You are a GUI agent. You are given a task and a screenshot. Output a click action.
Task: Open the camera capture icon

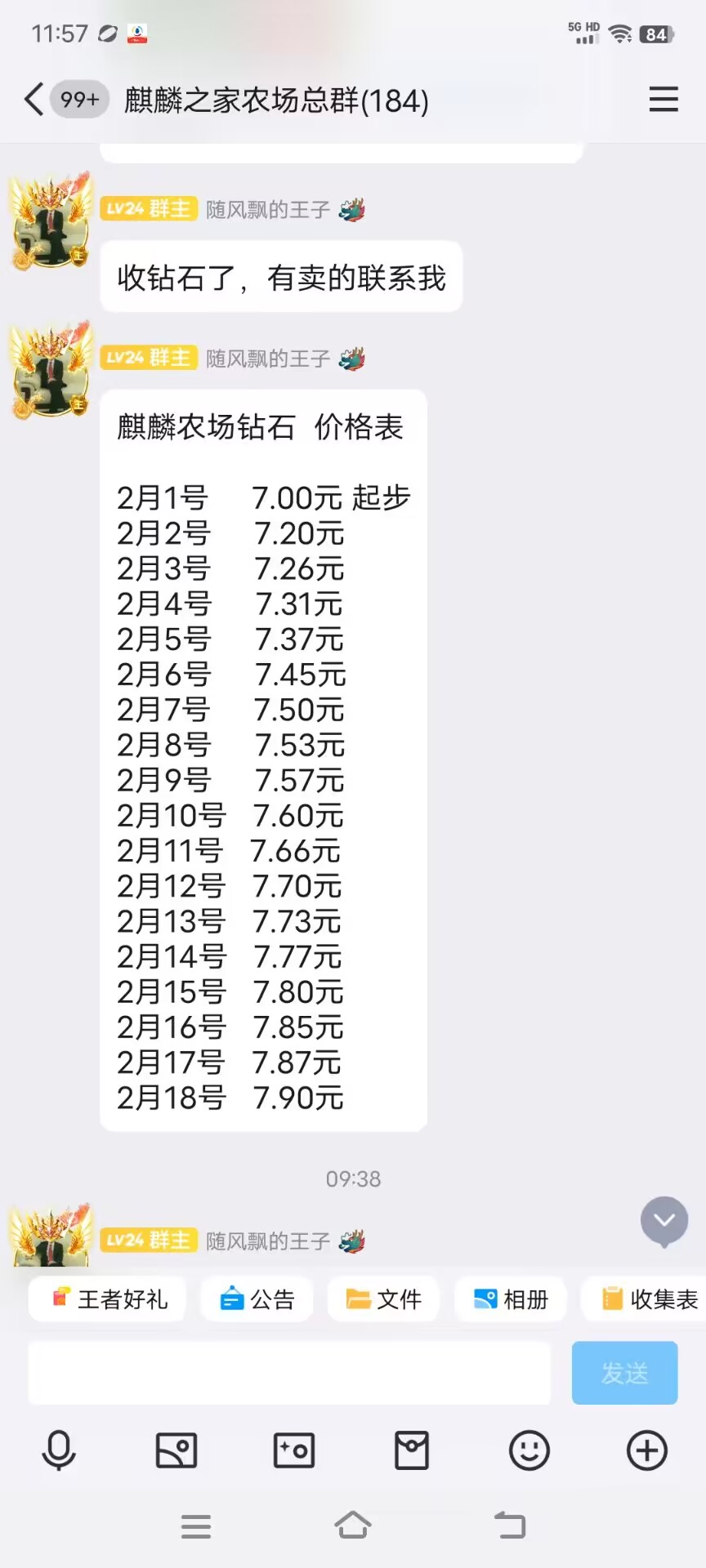coord(294,1450)
